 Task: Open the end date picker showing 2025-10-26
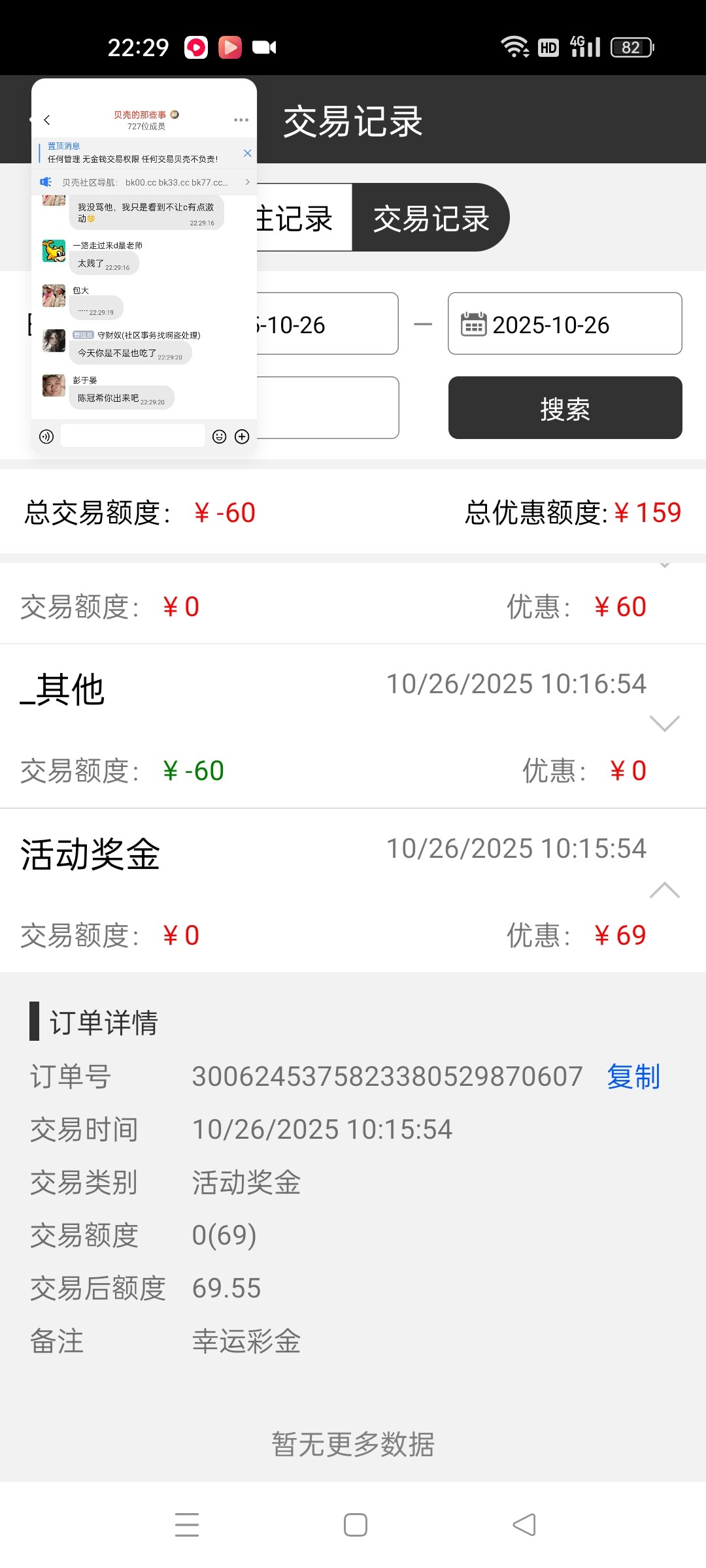(x=565, y=324)
